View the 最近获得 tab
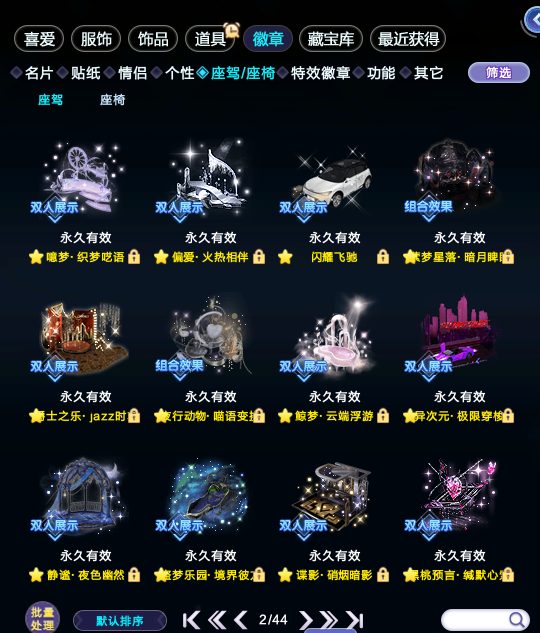Screen dimensions: 540x633 [x=408, y=39]
